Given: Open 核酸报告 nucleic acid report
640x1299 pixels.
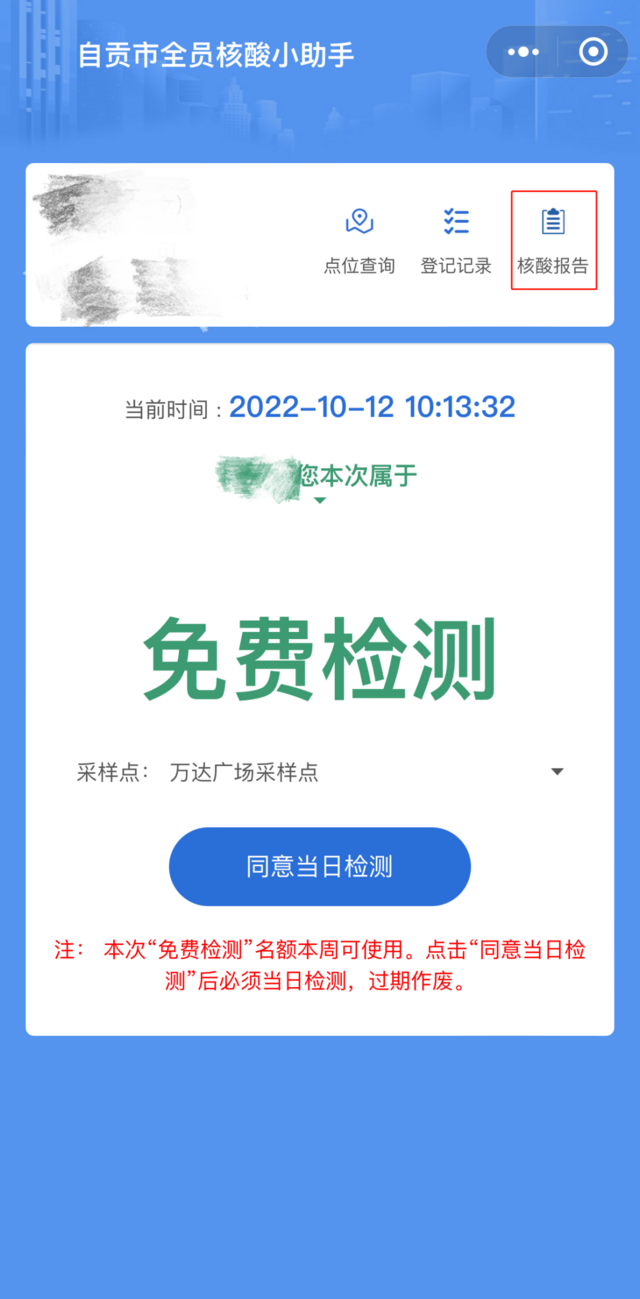Looking at the screenshot, I should (x=553, y=241).
